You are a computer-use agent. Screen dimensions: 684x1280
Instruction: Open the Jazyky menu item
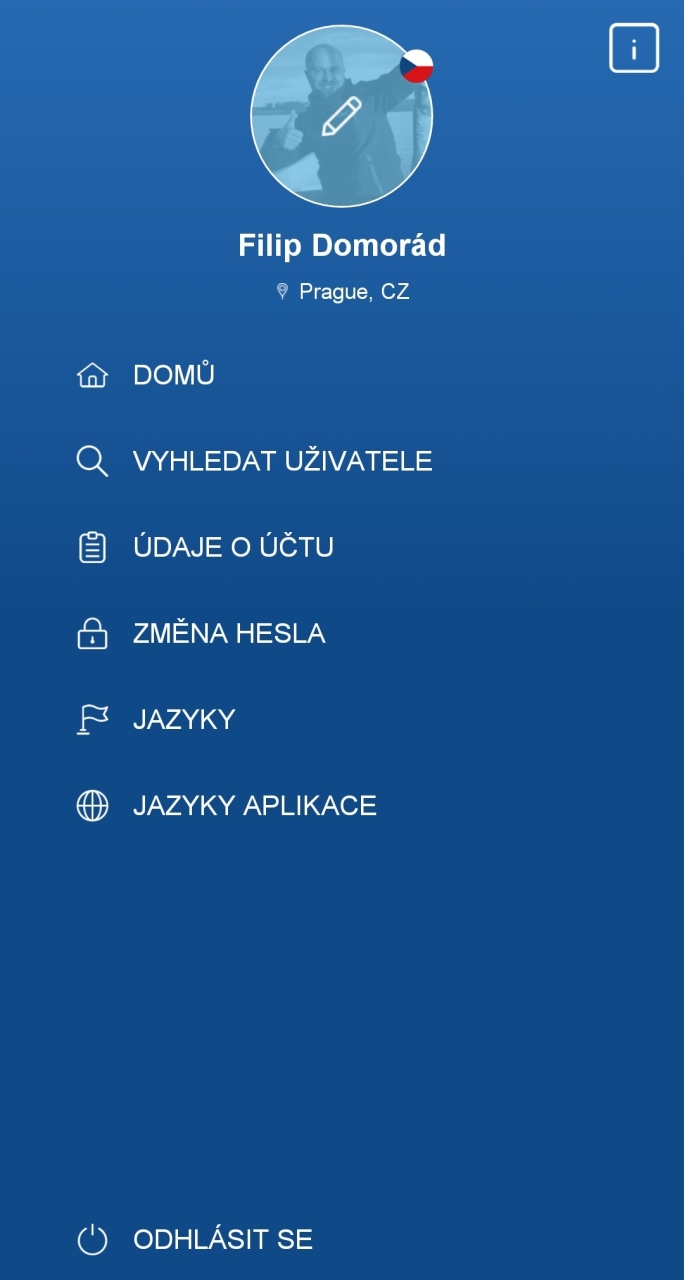point(183,719)
